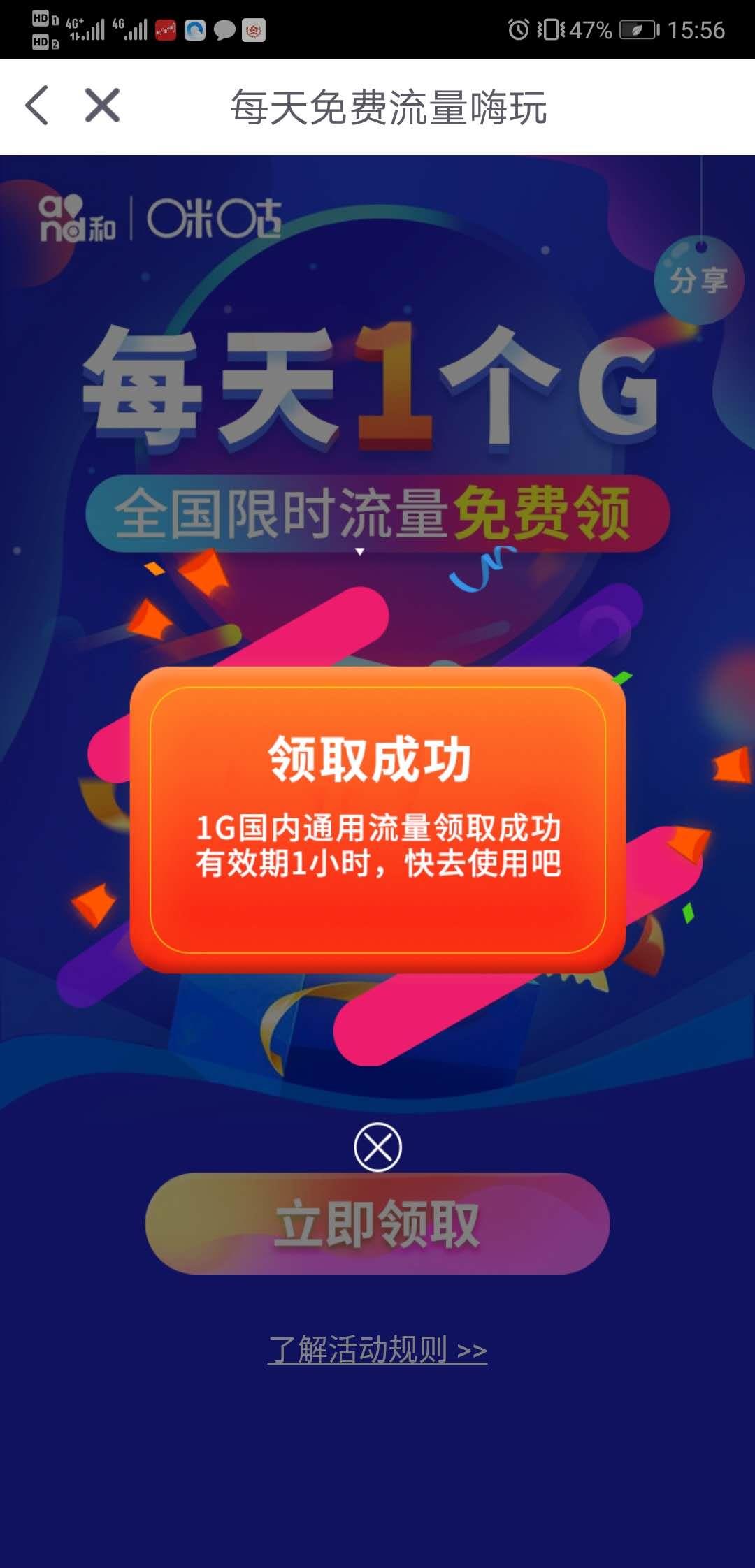This screenshot has height=1568, width=755.
Task: Go back using the header arrow
Action: point(37,106)
